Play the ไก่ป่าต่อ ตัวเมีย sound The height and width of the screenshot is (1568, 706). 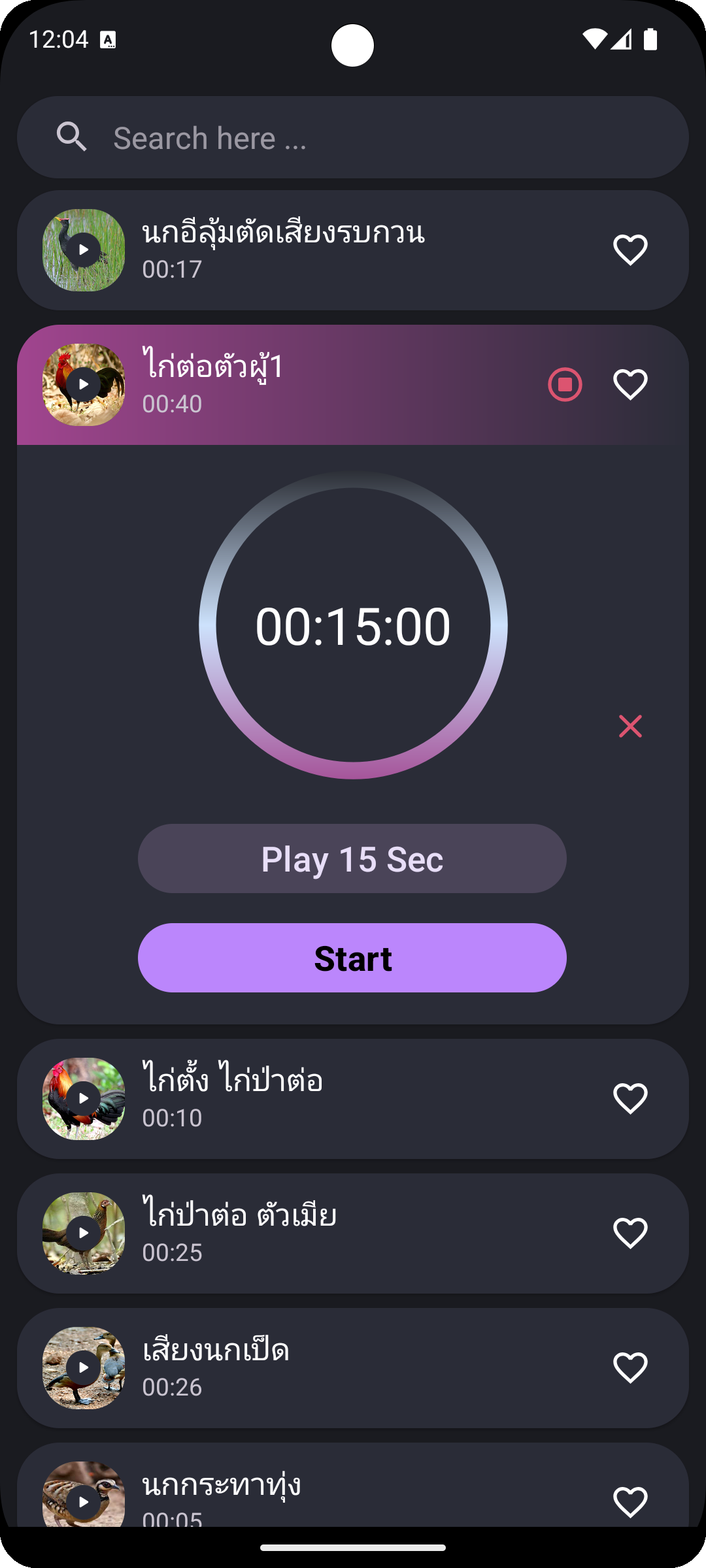84,1233
